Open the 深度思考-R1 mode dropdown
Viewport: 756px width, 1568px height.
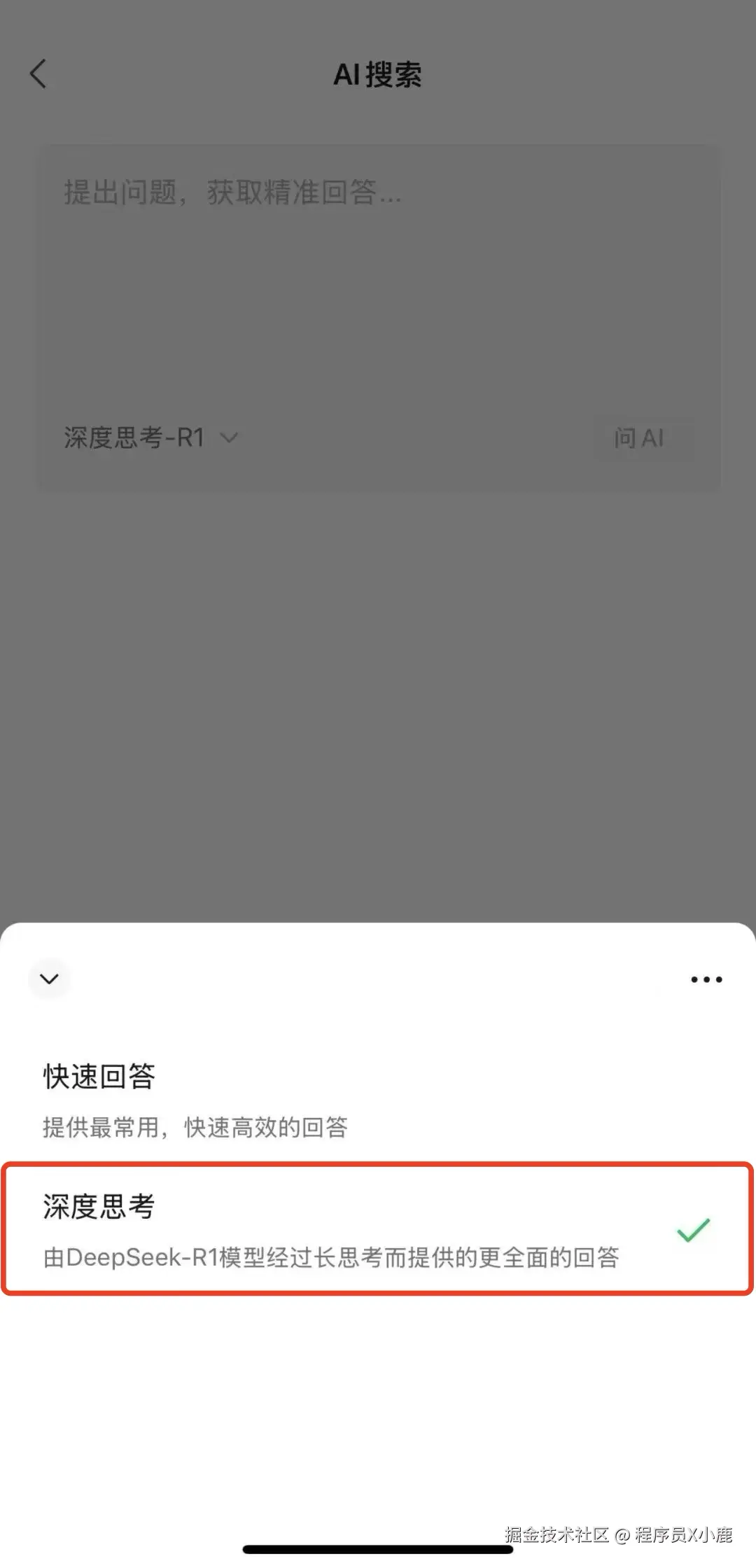pyautogui.click(x=150, y=438)
